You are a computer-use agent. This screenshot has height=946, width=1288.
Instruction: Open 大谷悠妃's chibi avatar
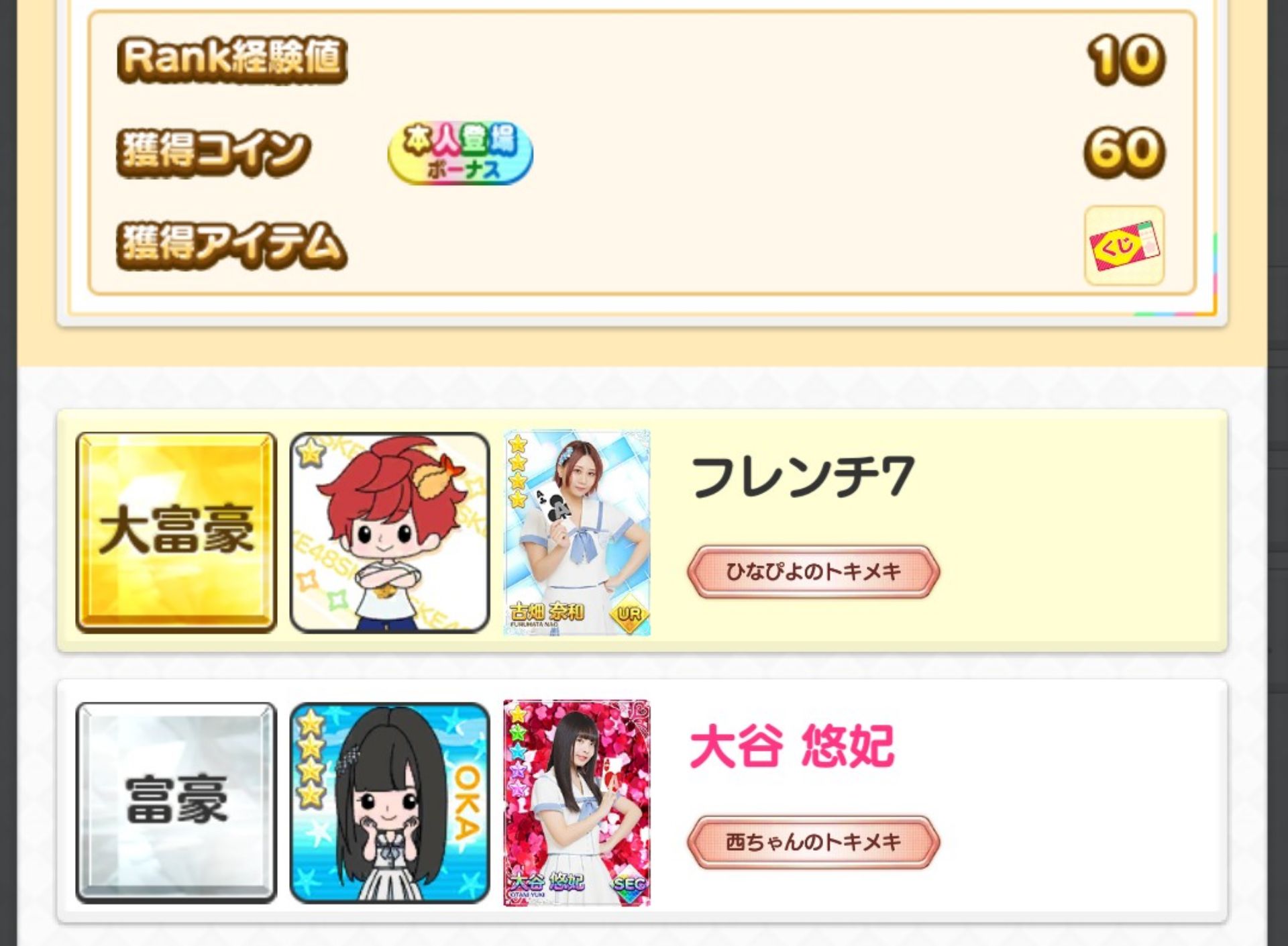390,802
